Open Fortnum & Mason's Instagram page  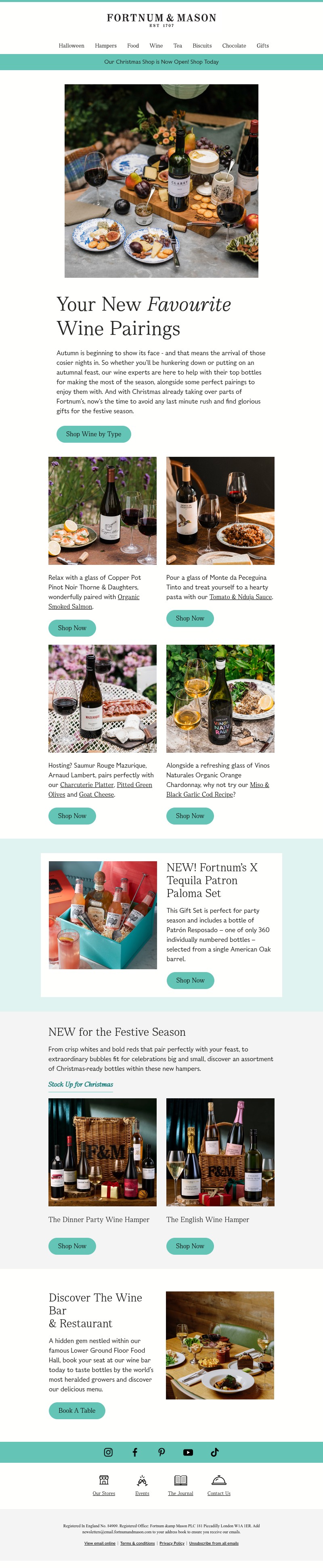pos(109,1452)
